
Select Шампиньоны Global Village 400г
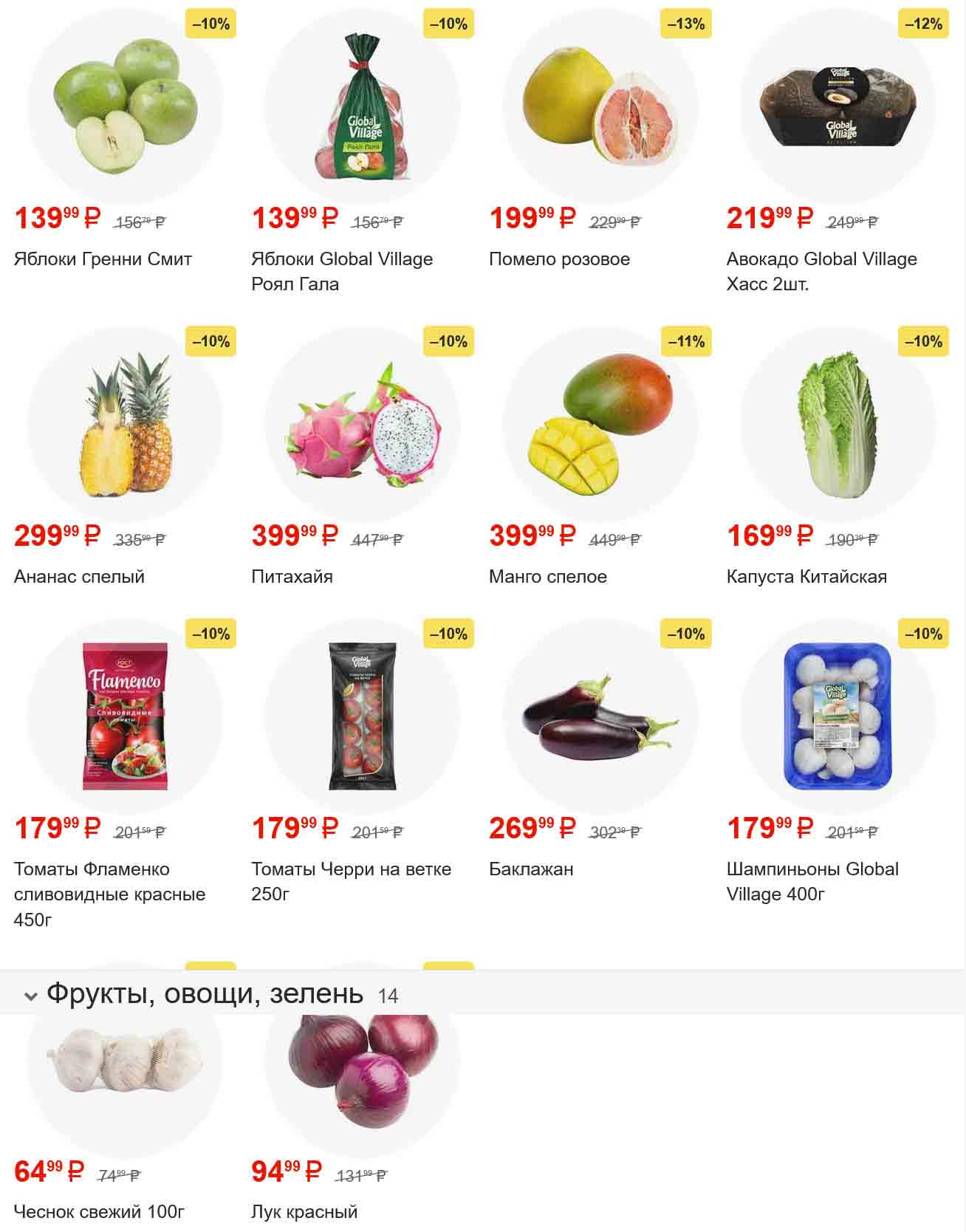(837, 716)
